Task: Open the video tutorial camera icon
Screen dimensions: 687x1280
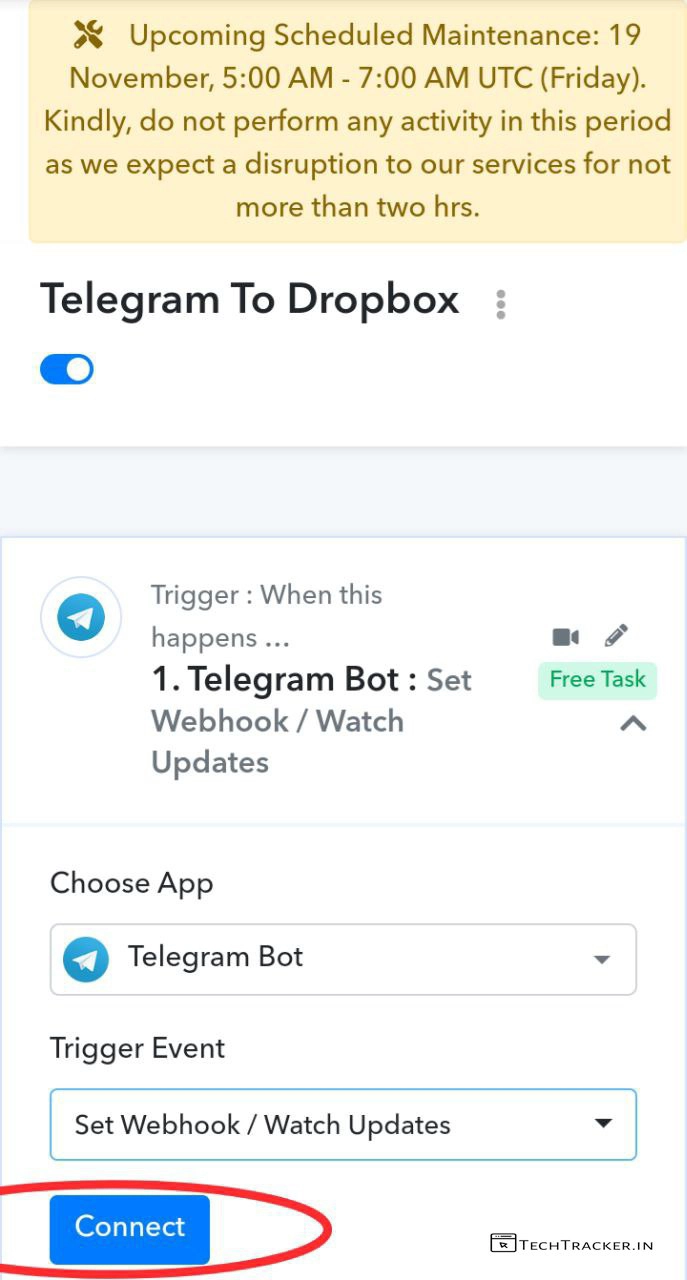Action: point(566,637)
